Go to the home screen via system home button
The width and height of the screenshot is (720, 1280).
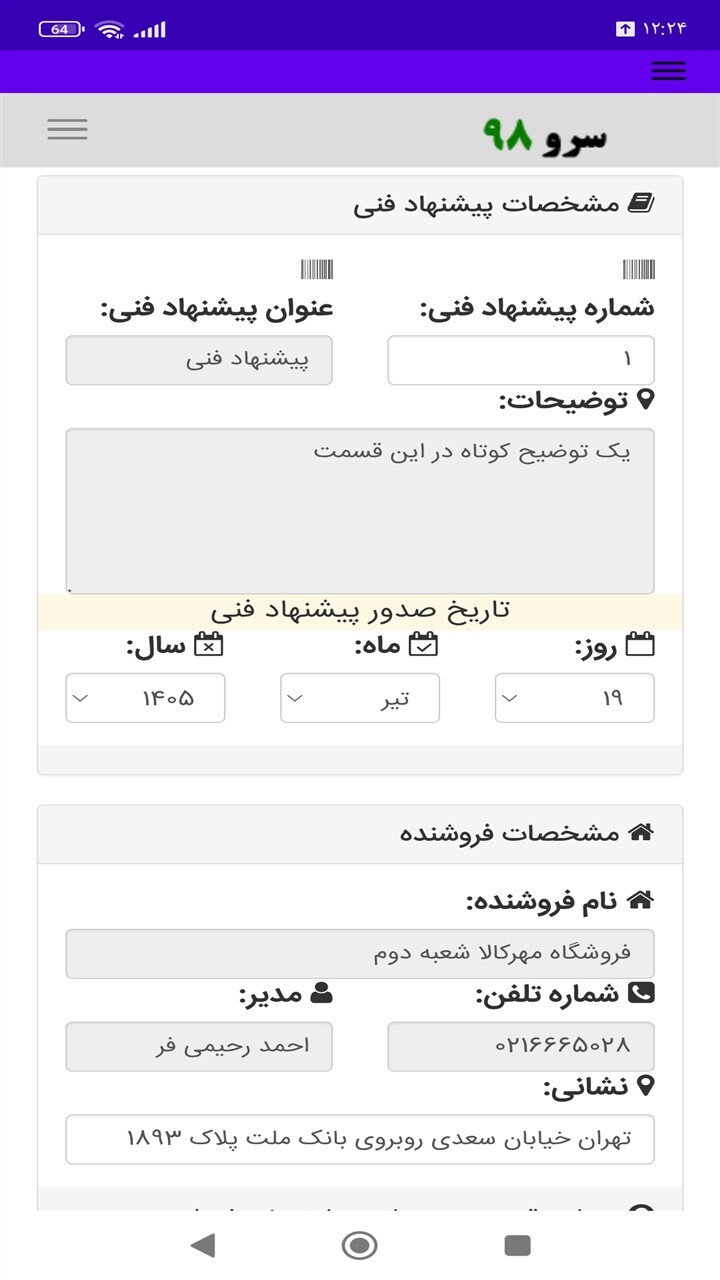tap(359, 1245)
